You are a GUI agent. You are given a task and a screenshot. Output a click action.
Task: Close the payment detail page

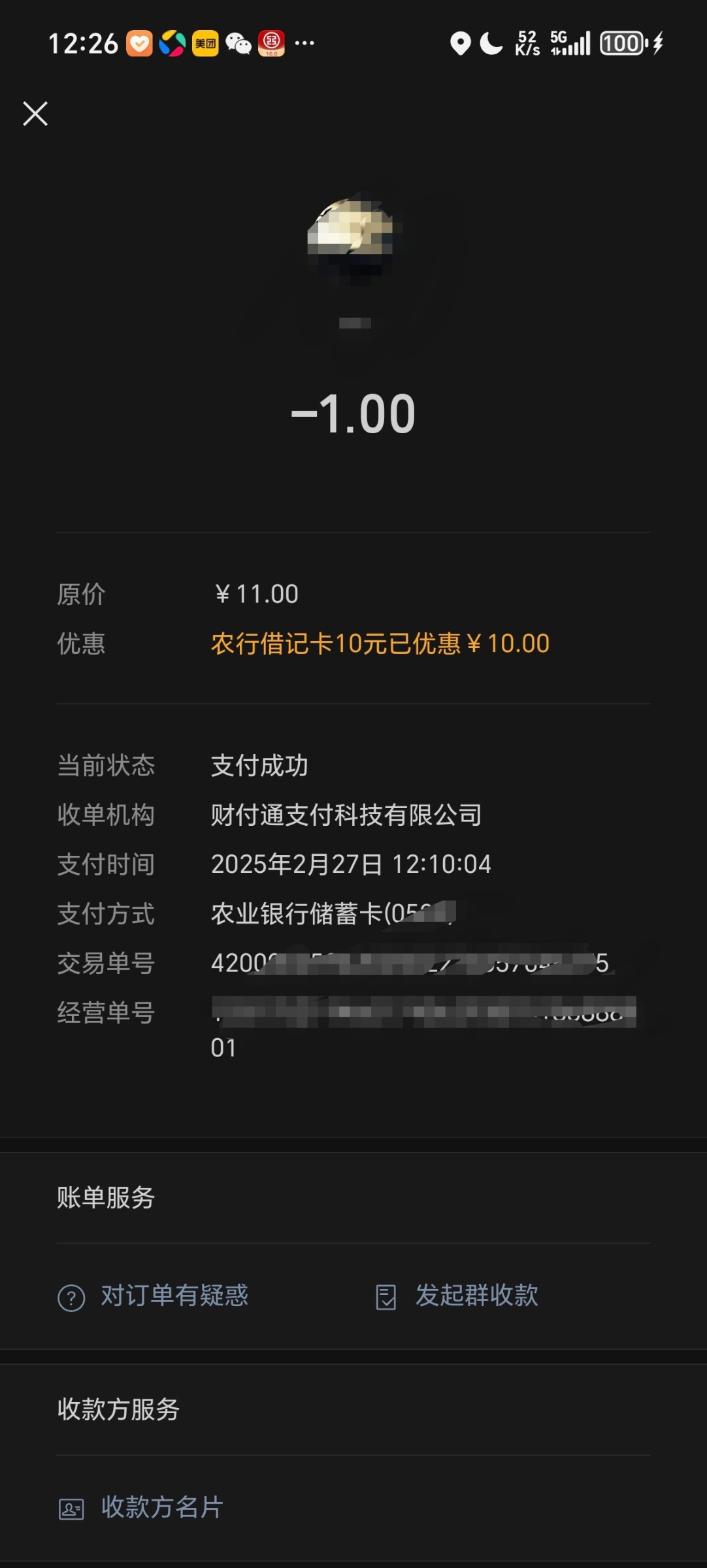point(35,114)
